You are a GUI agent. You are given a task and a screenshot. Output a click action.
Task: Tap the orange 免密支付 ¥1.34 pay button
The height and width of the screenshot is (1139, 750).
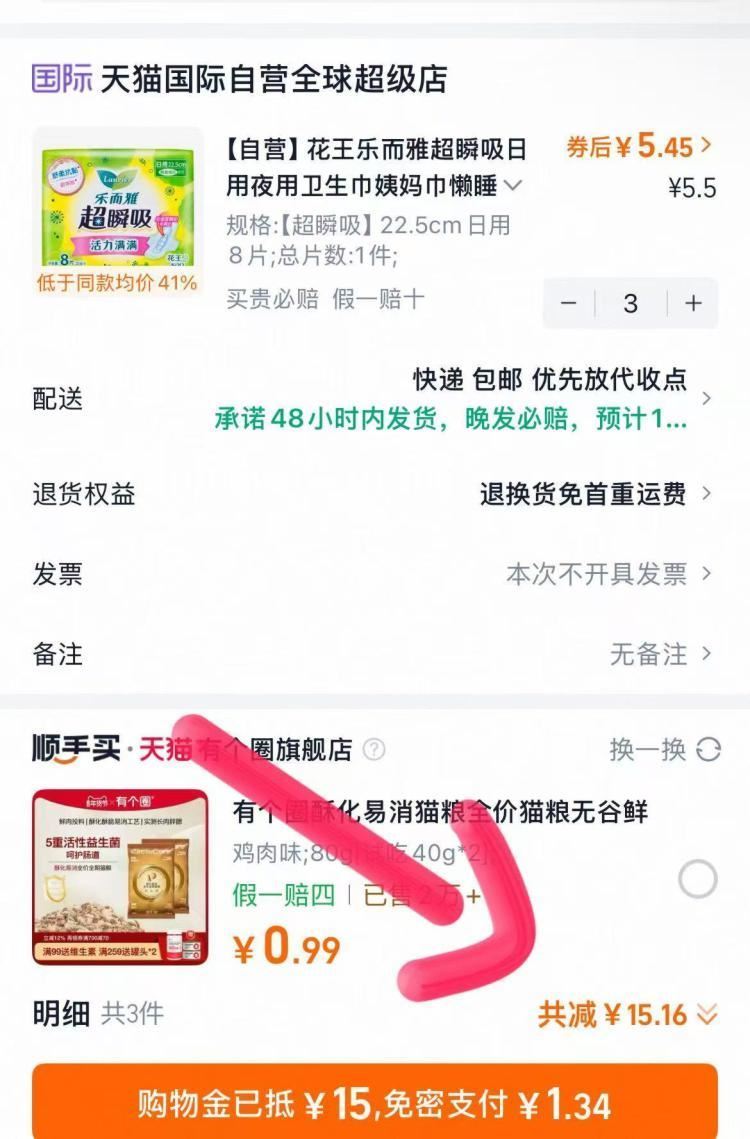pos(375,1103)
